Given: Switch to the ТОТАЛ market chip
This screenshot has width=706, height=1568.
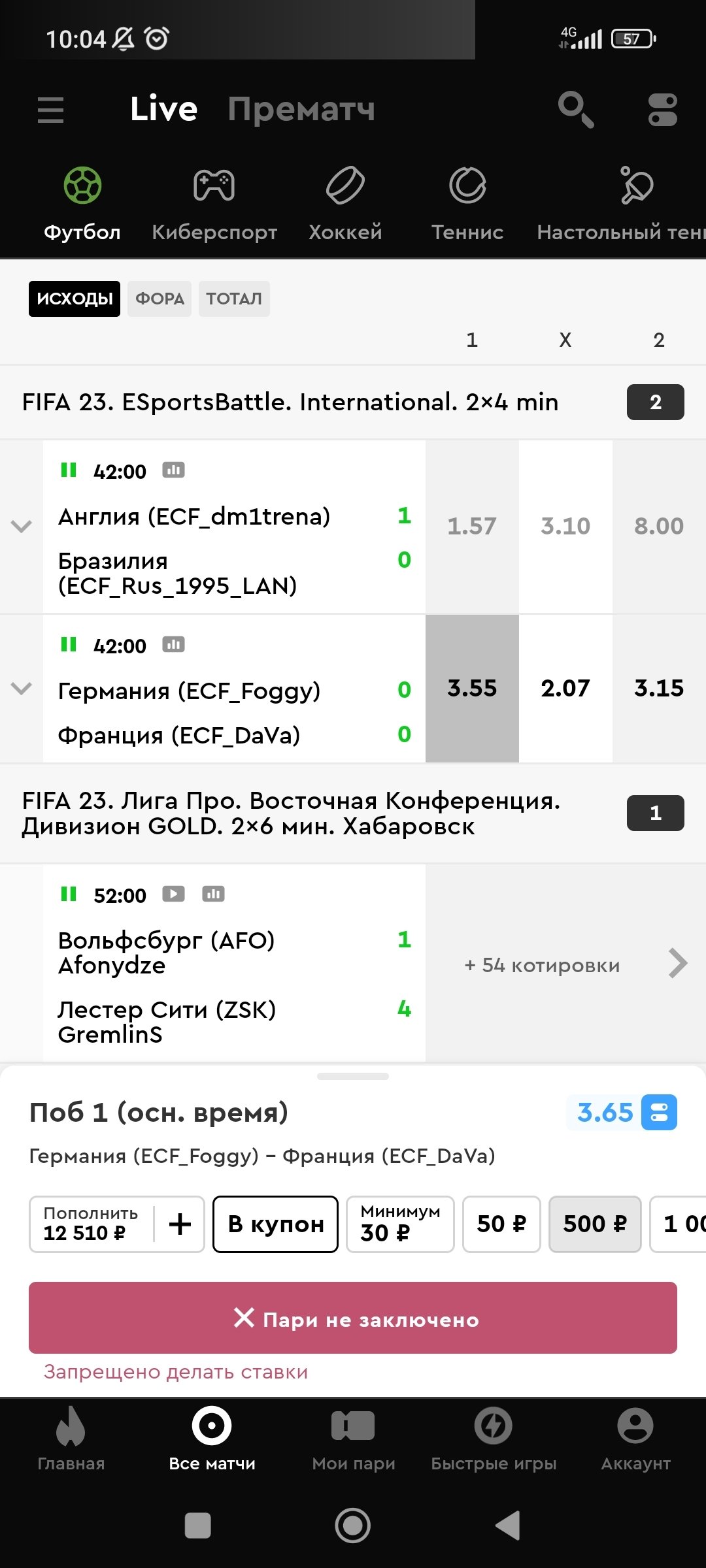Looking at the screenshot, I should tap(234, 299).
